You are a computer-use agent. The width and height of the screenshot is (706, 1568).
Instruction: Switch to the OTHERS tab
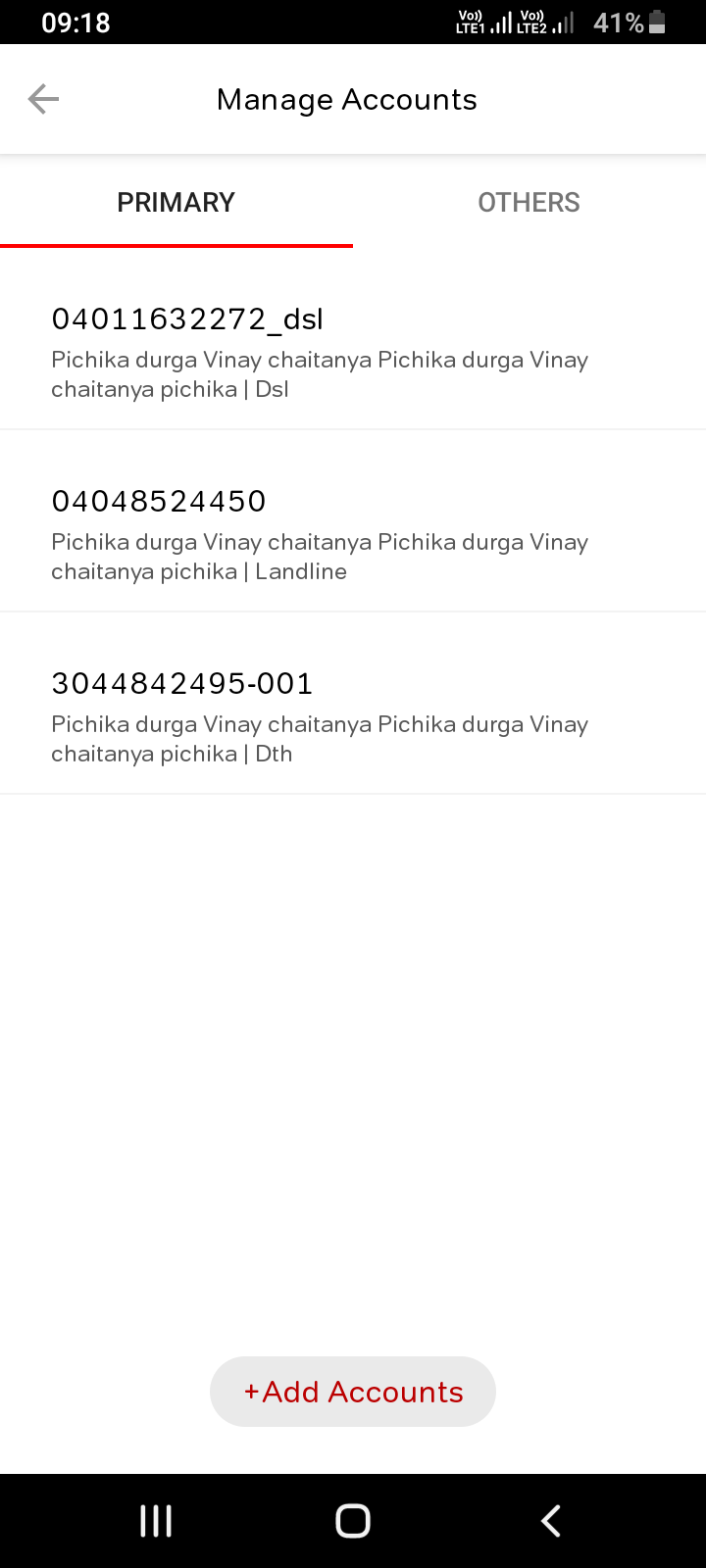pyautogui.click(x=529, y=203)
